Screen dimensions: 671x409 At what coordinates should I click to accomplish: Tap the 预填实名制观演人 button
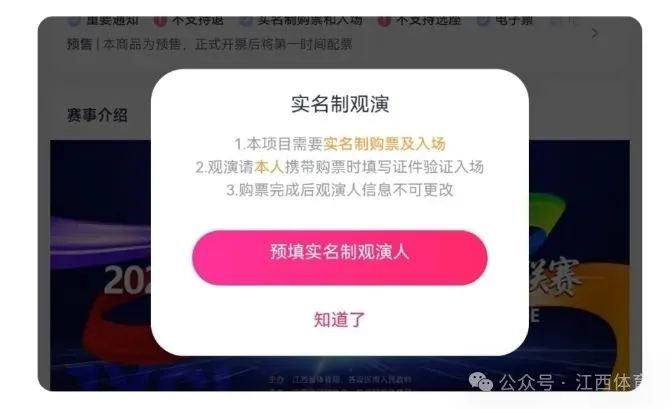coord(339,257)
